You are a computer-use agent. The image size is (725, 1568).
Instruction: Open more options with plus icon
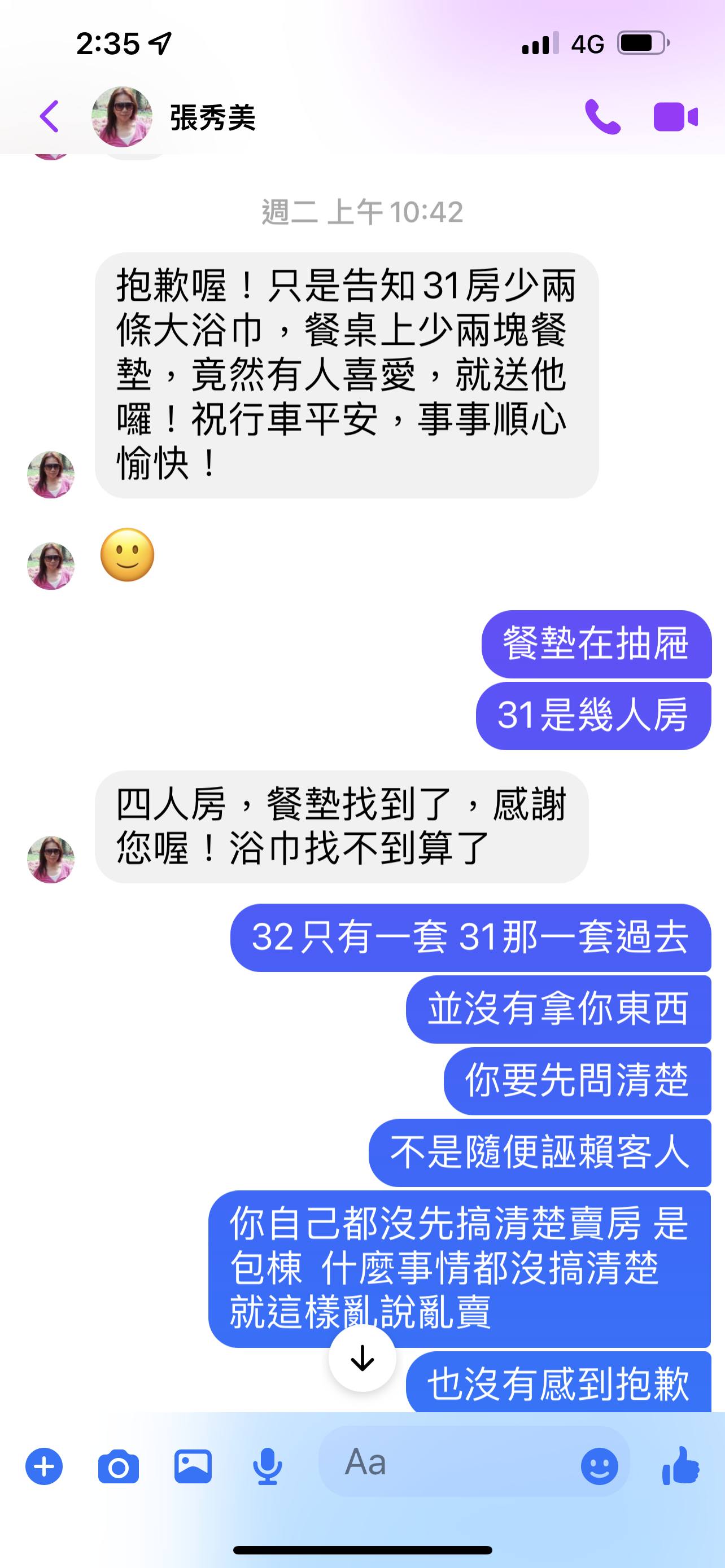[44, 1466]
